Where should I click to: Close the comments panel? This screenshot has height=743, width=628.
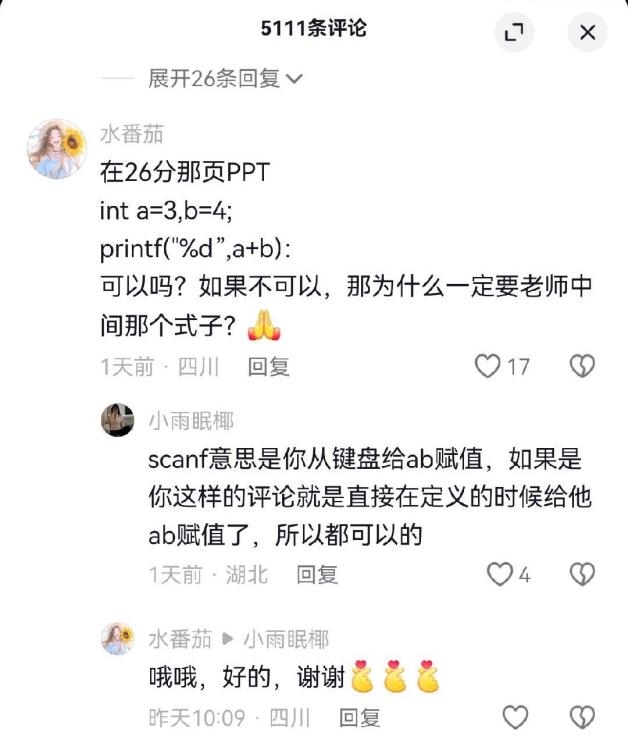[587, 33]
